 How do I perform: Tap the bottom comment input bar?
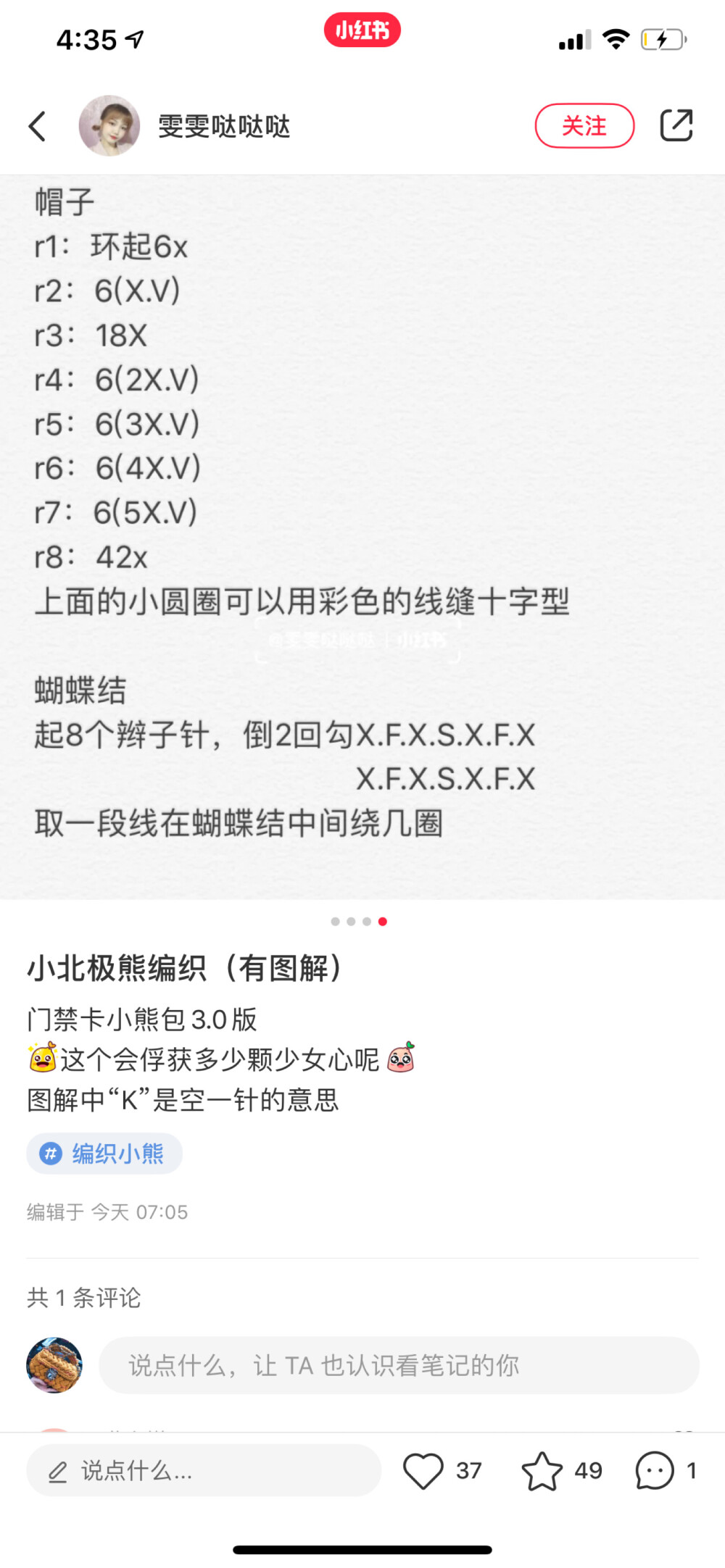(203, 1469)
